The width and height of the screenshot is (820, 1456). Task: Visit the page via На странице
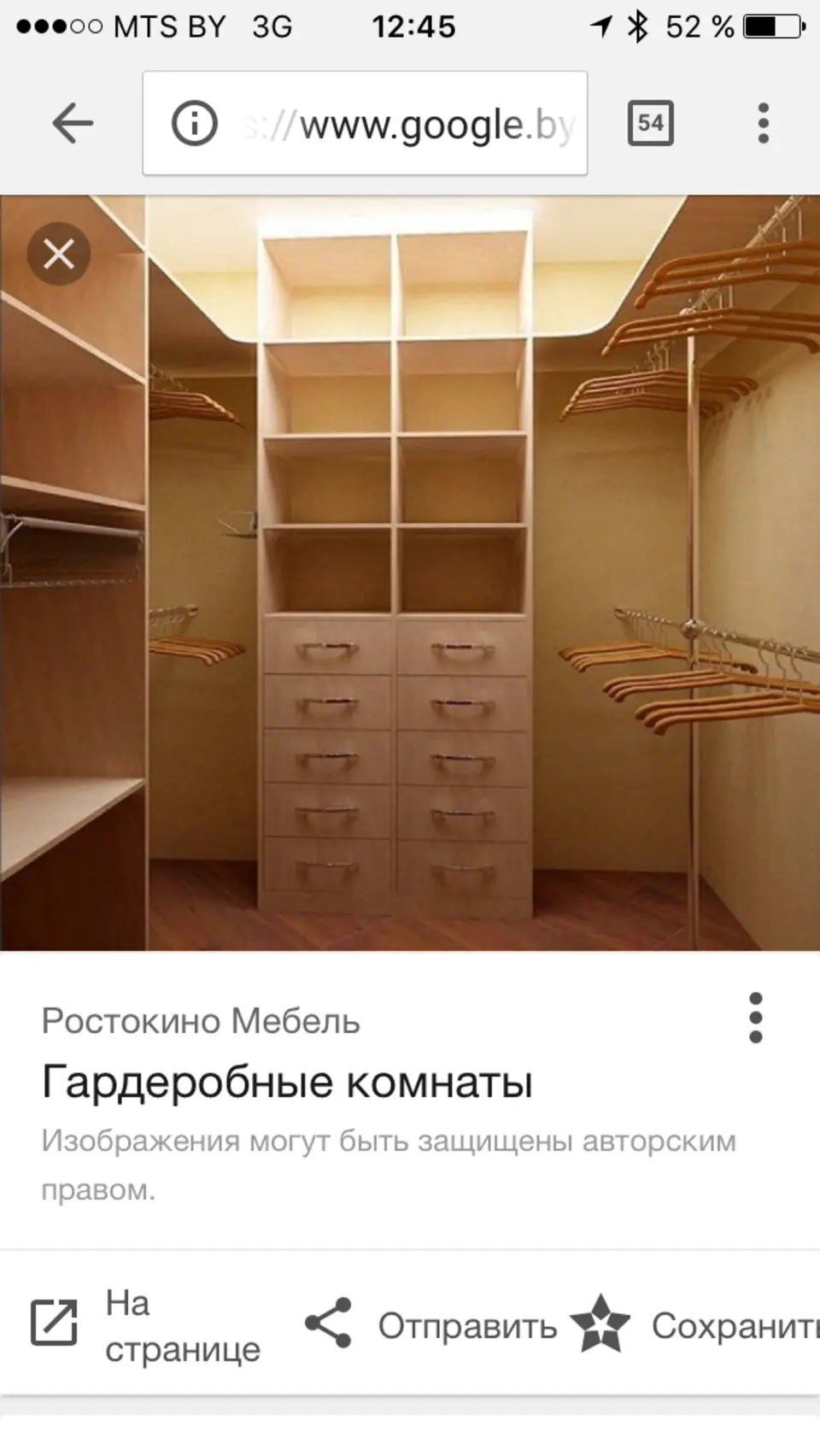(x=145, y=1325)
